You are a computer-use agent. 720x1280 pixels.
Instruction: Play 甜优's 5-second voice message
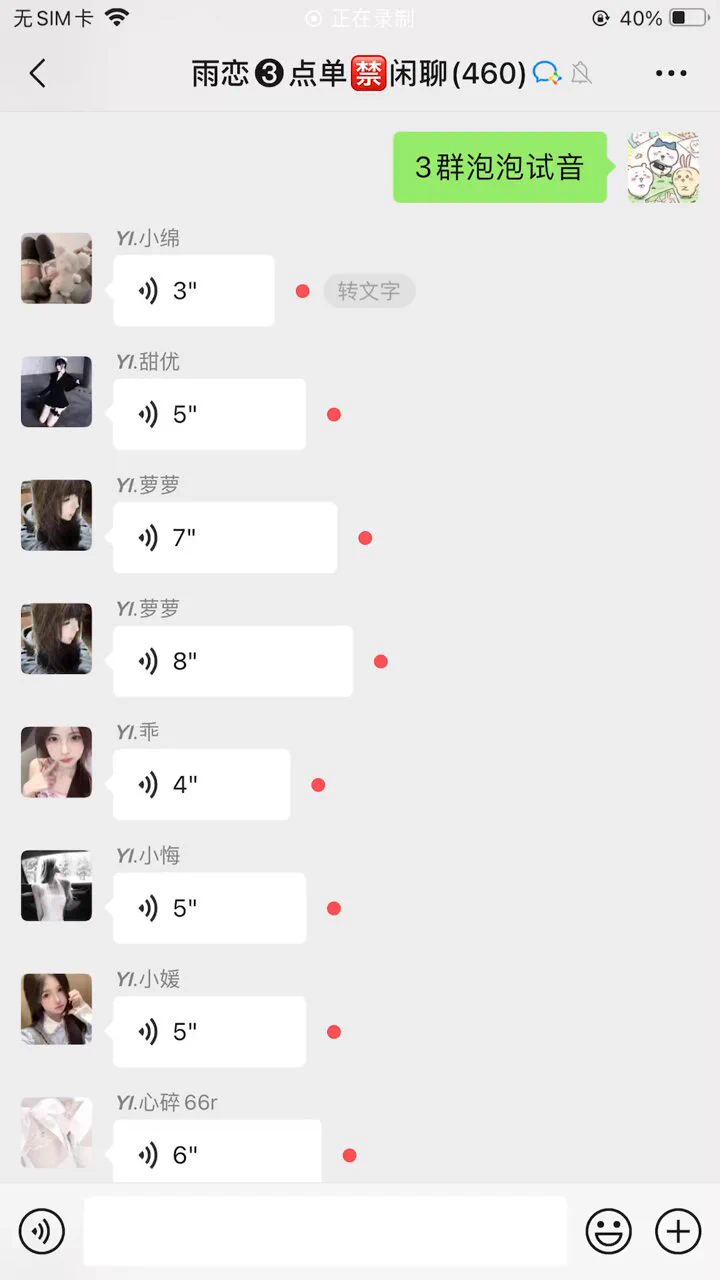click(208, 414)
